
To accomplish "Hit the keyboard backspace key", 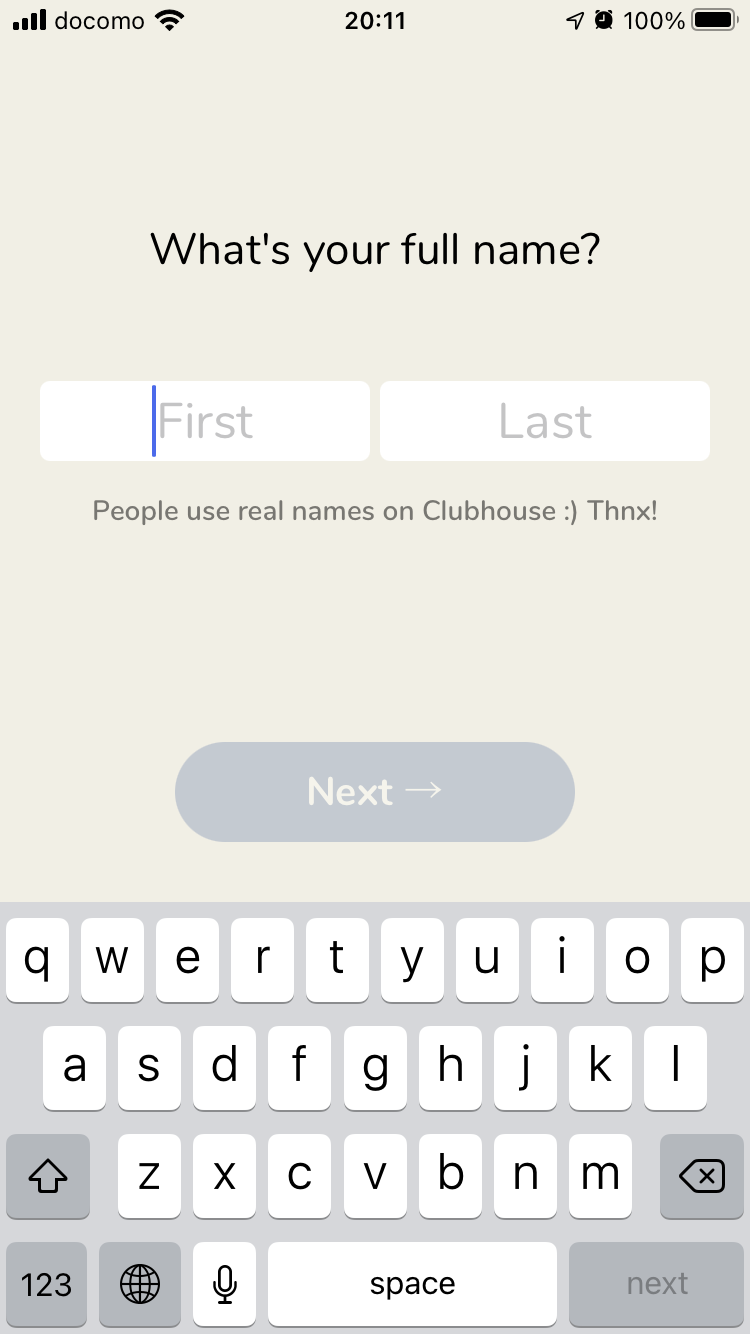I will coord(702,1176).
